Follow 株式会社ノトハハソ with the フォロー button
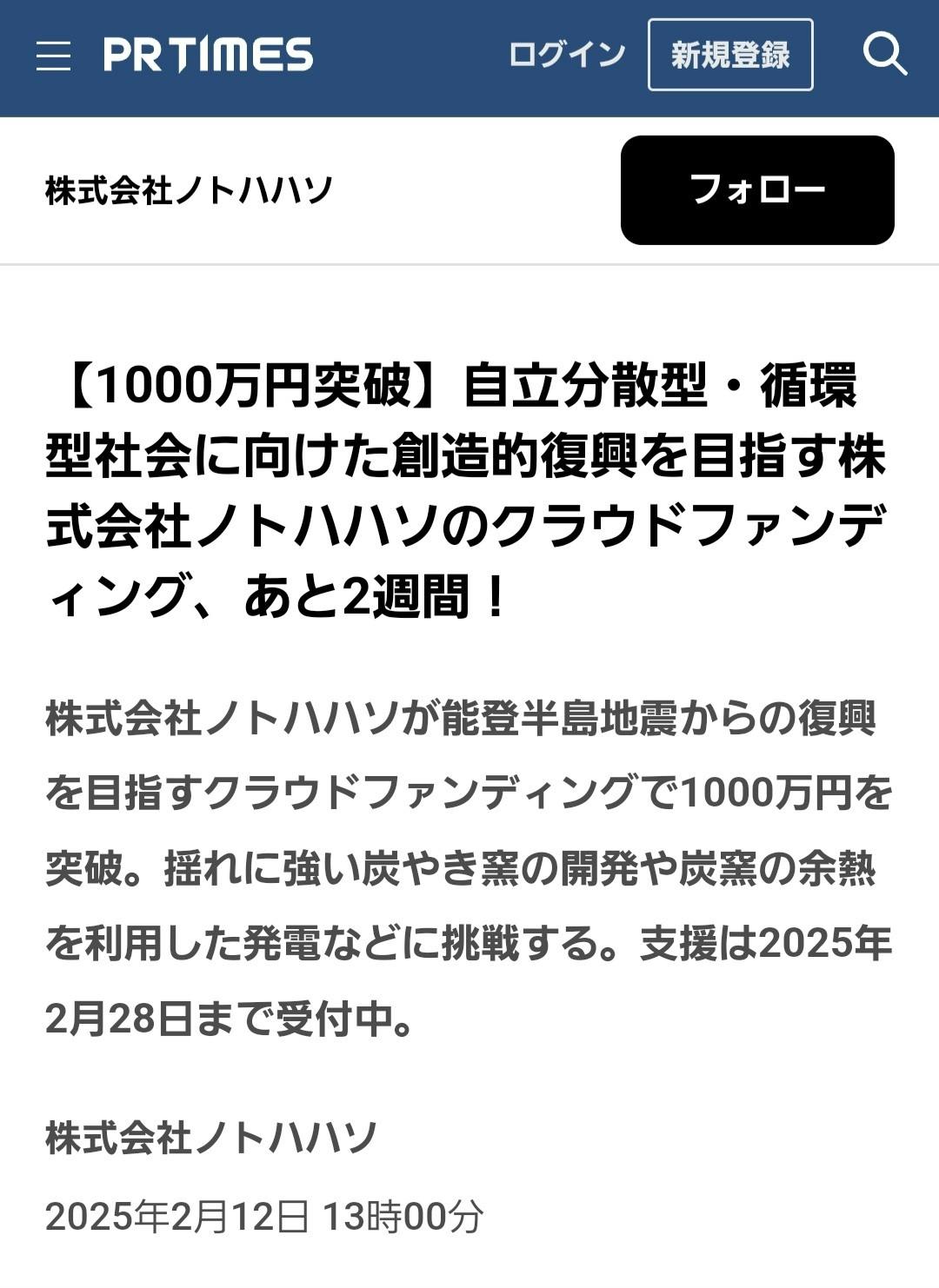 tap(757, 190)
